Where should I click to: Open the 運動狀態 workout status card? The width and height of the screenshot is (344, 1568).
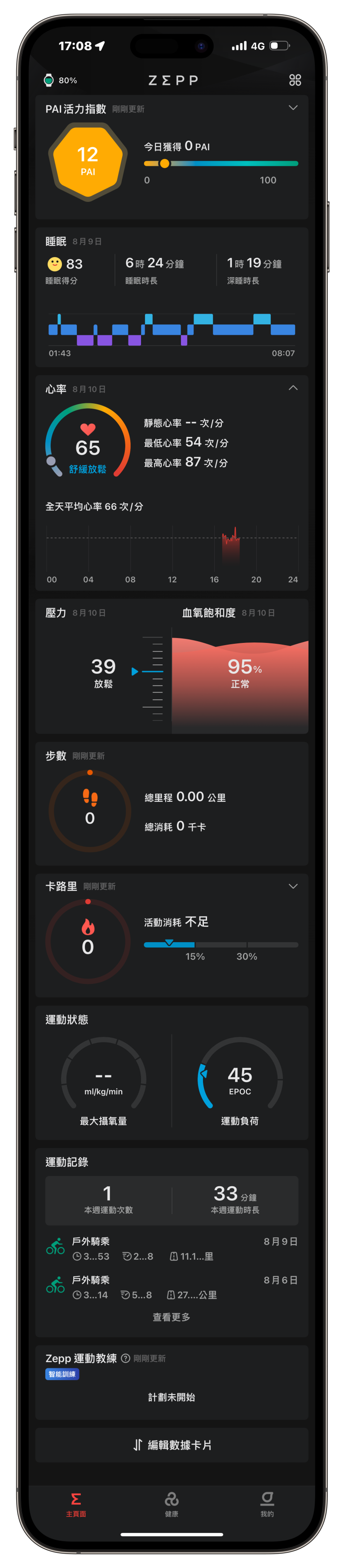[172, 1073]
